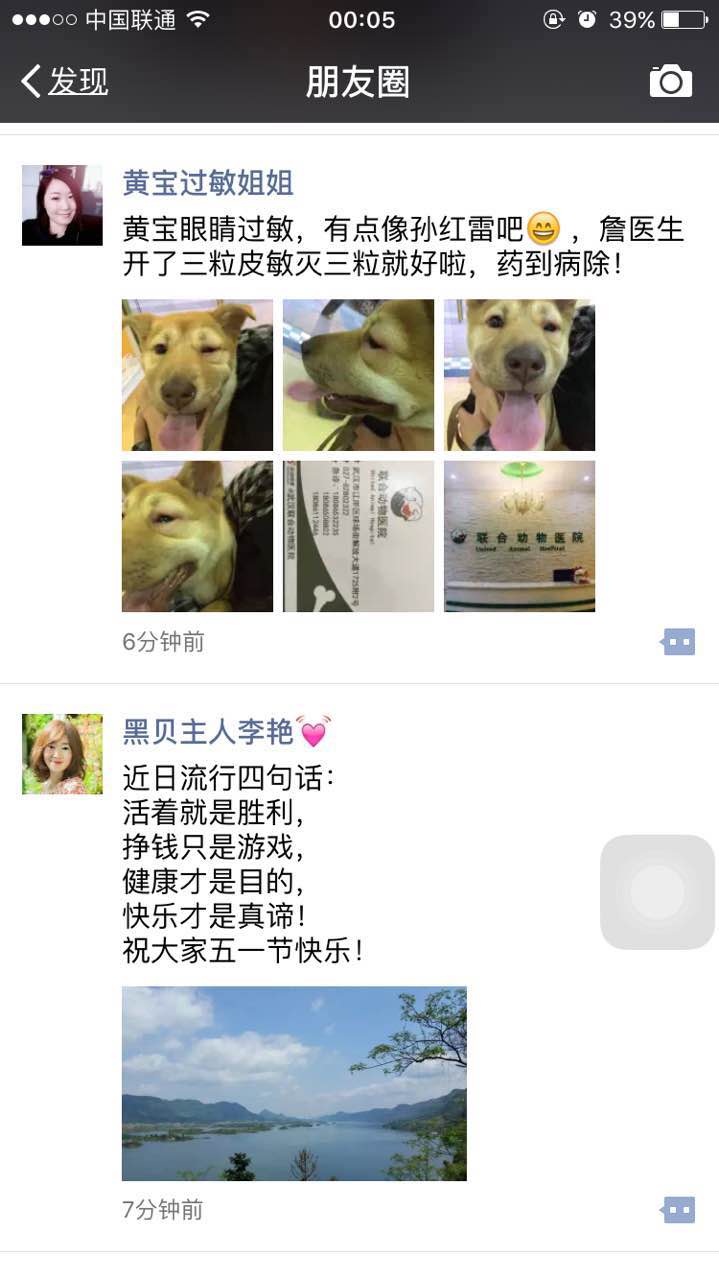Image resolution: width=719 pixels, height=1280 pixels.
Task: View third dog photo with tongue out
Action: [519, 375]
